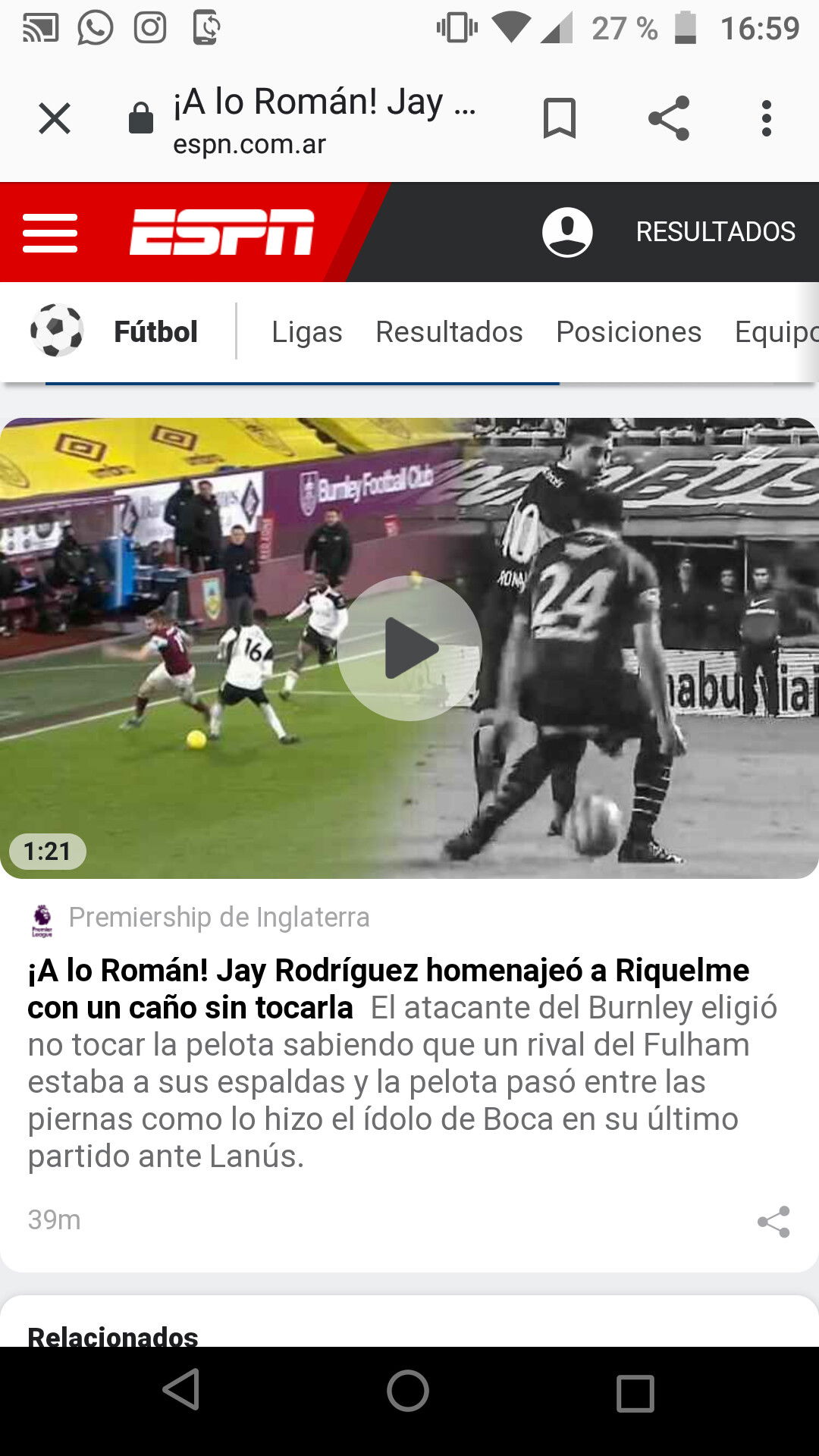The height and width of the screenshot is (1456, 819).
Task: Play the Jay Rodríguez video
Action: coord(409,648)
